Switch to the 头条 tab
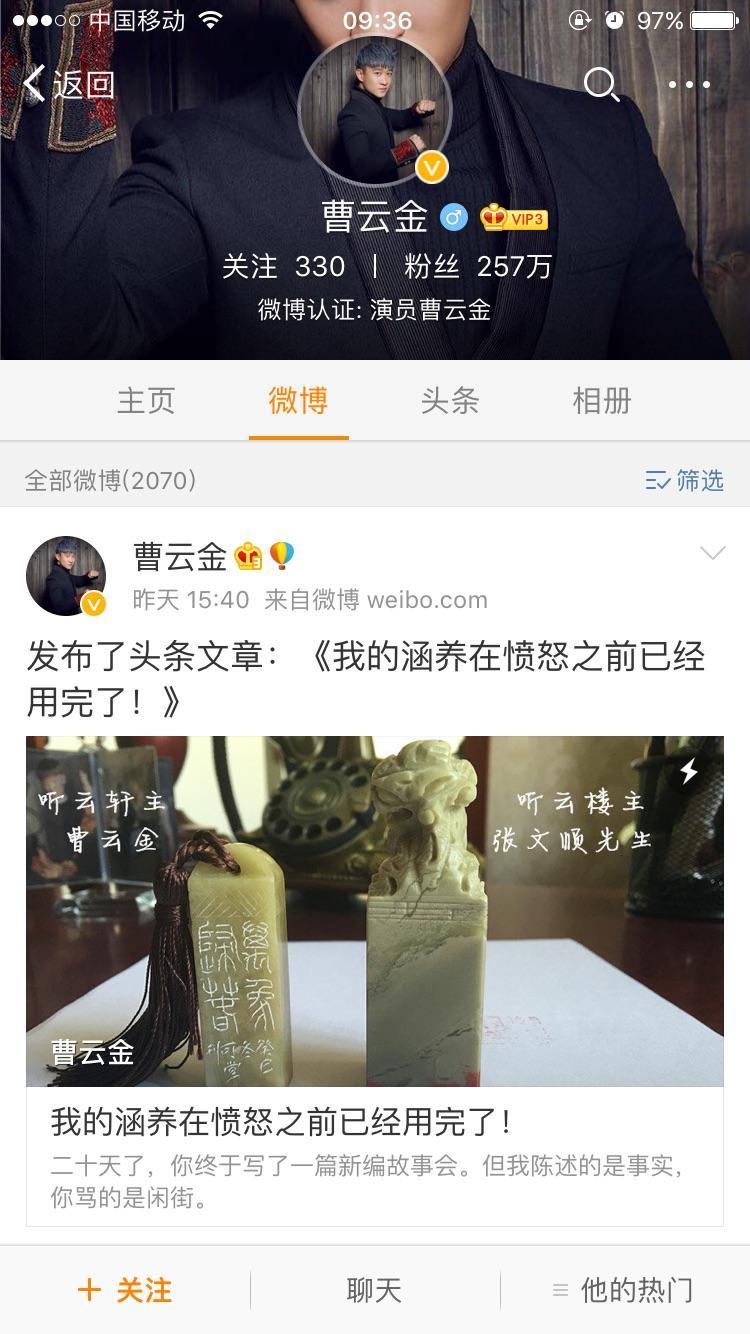This screenshot has height=1334, width=750. coord(450,401)
